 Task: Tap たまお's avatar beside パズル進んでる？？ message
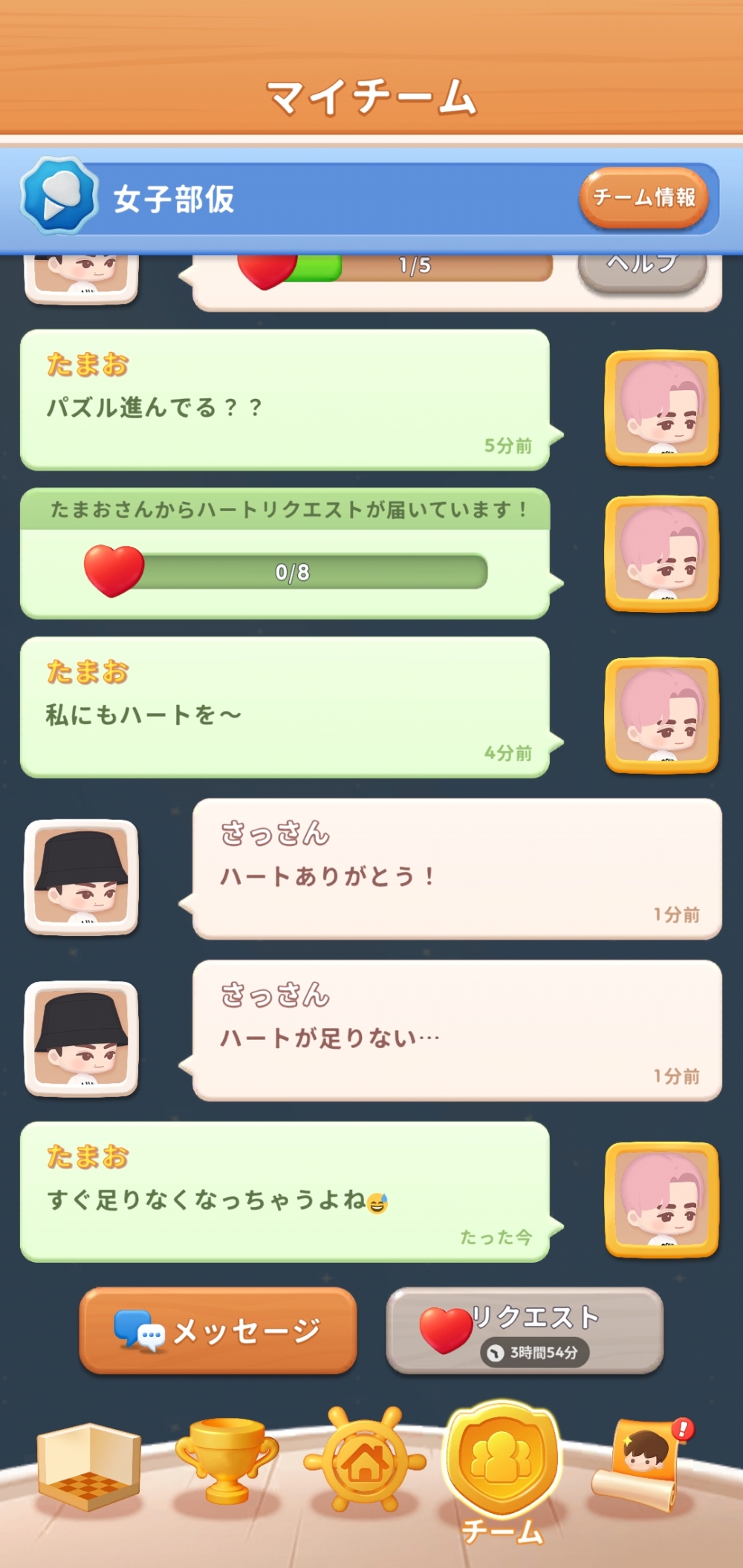coord(661,409)
